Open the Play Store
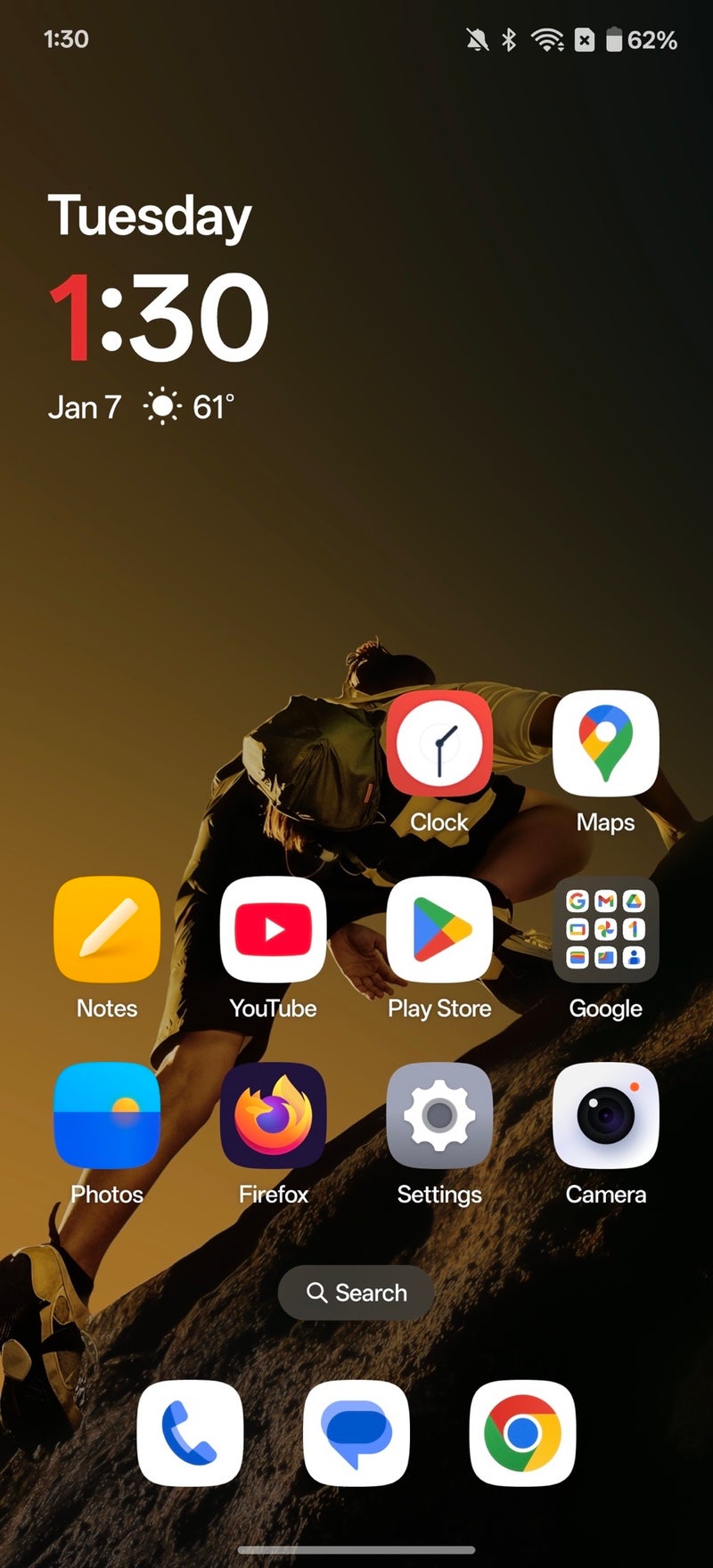Screen dimensions: 713x1568 pyautogui.click(x=438, y=930)
